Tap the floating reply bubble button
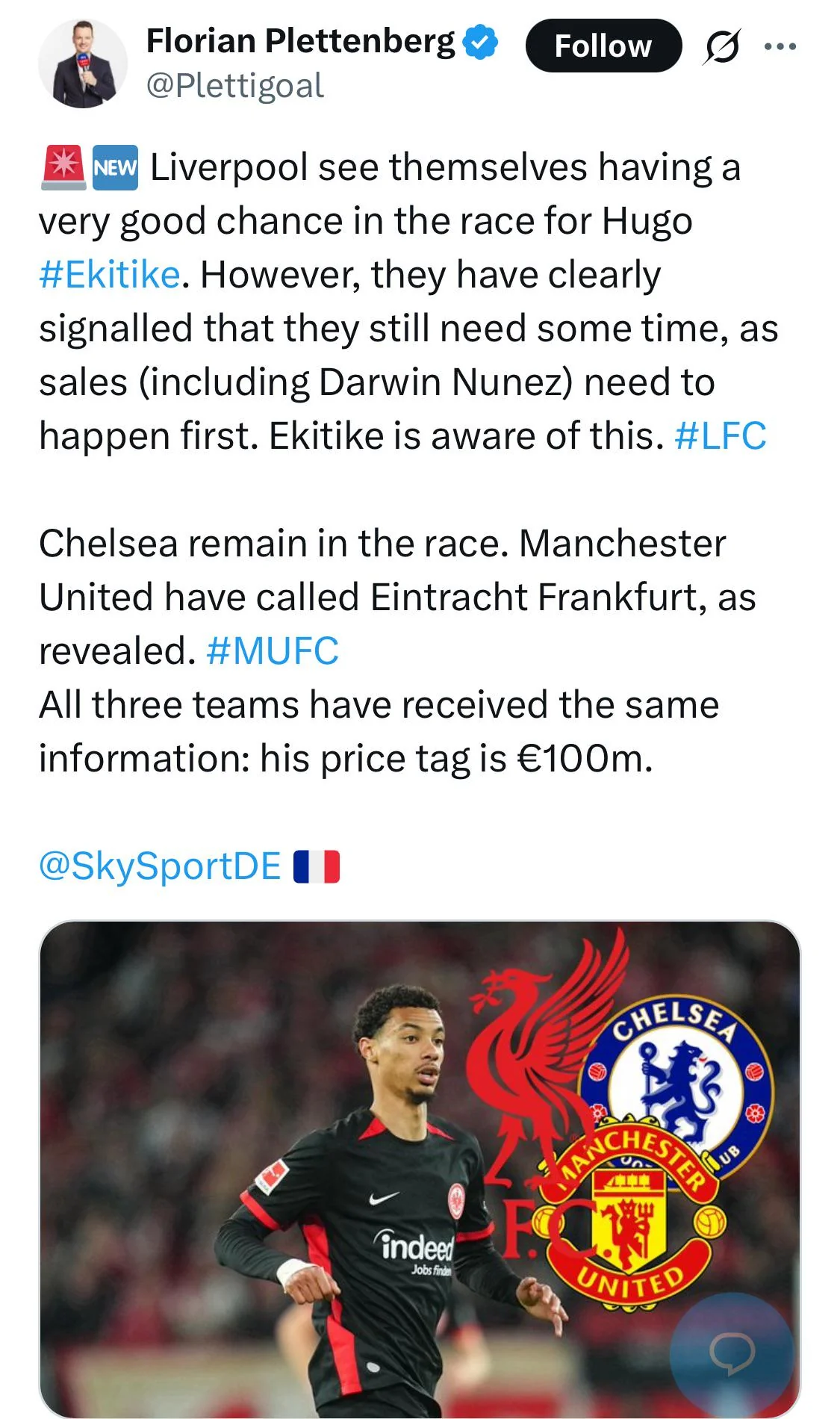The image size is (840, 1419). [x=732, y=1353]
